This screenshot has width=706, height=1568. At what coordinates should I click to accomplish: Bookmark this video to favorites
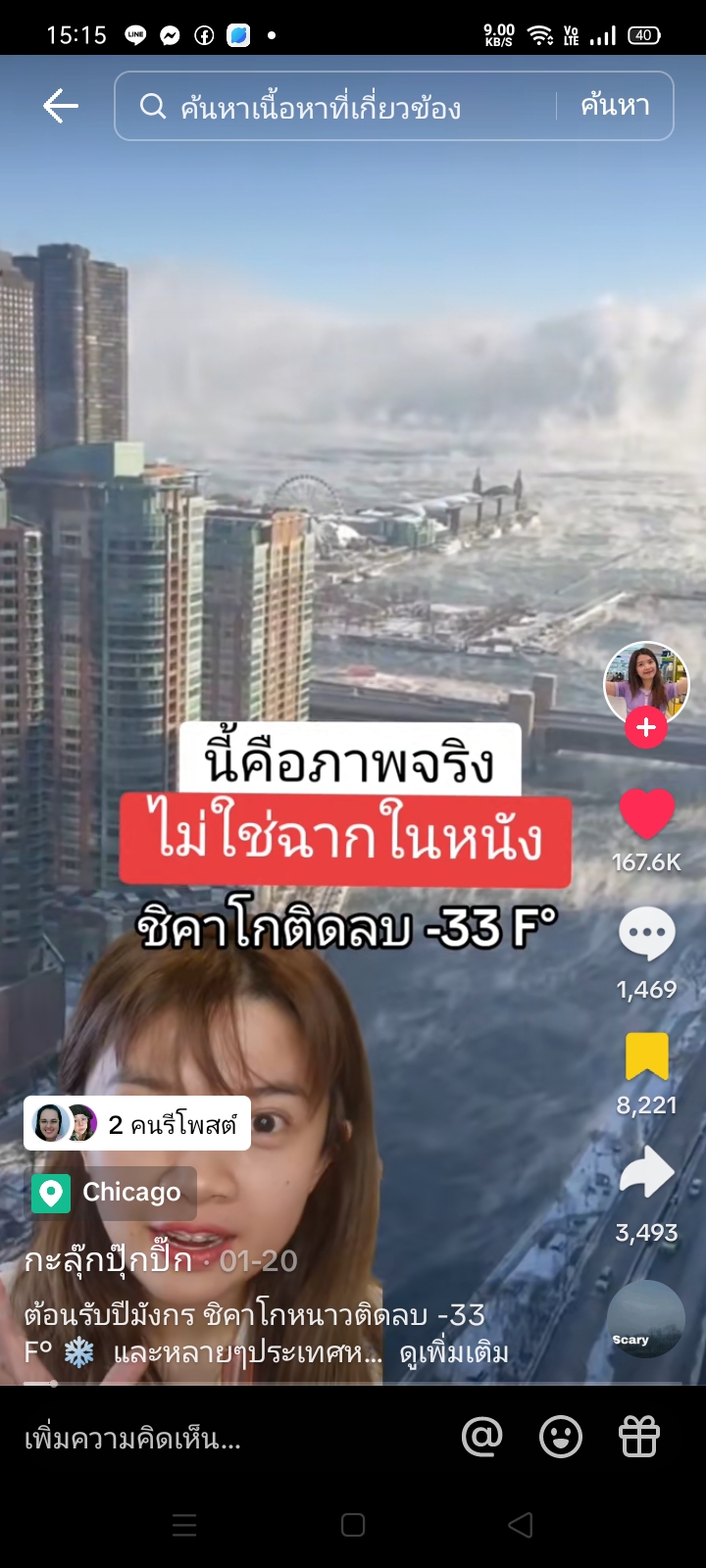pos(646,1056)
